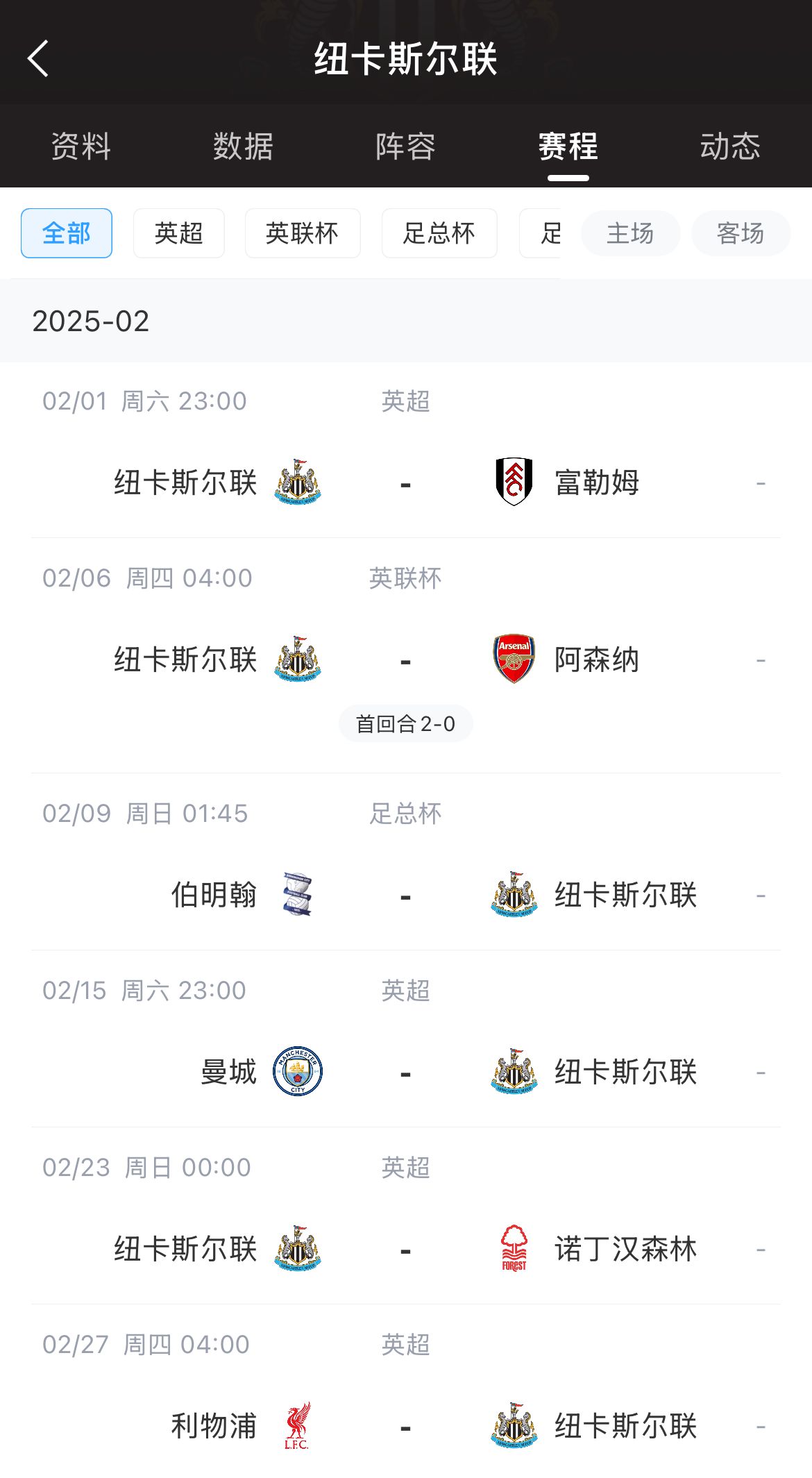This screenshot has height=1478, width=812.
Task: Open the 动态 tab
Action: (730, 146)
